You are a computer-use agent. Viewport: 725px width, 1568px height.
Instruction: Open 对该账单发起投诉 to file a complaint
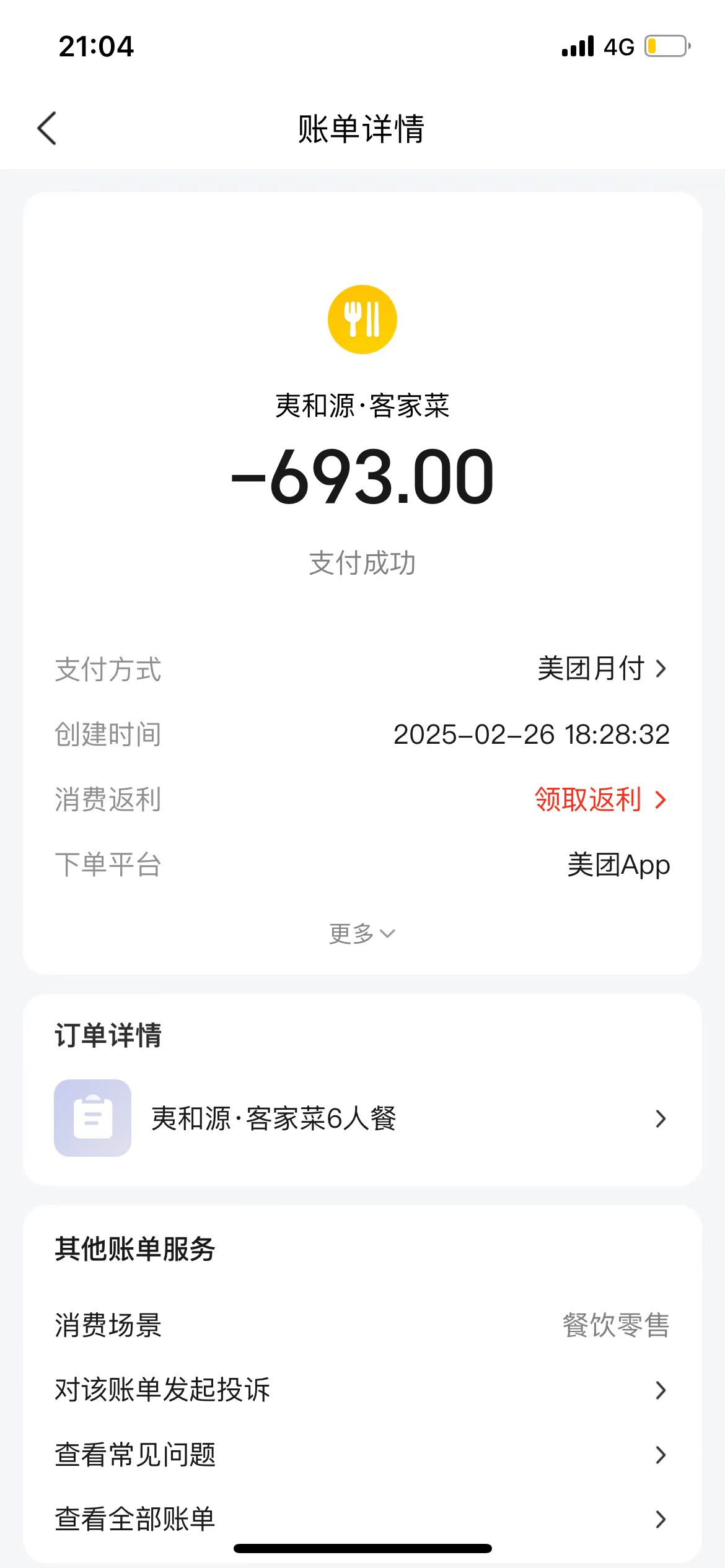362,1390
